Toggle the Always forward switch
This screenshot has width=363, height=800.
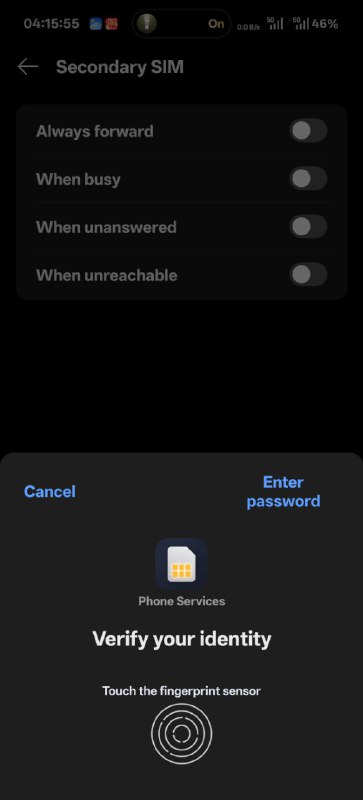pos(308,131)
